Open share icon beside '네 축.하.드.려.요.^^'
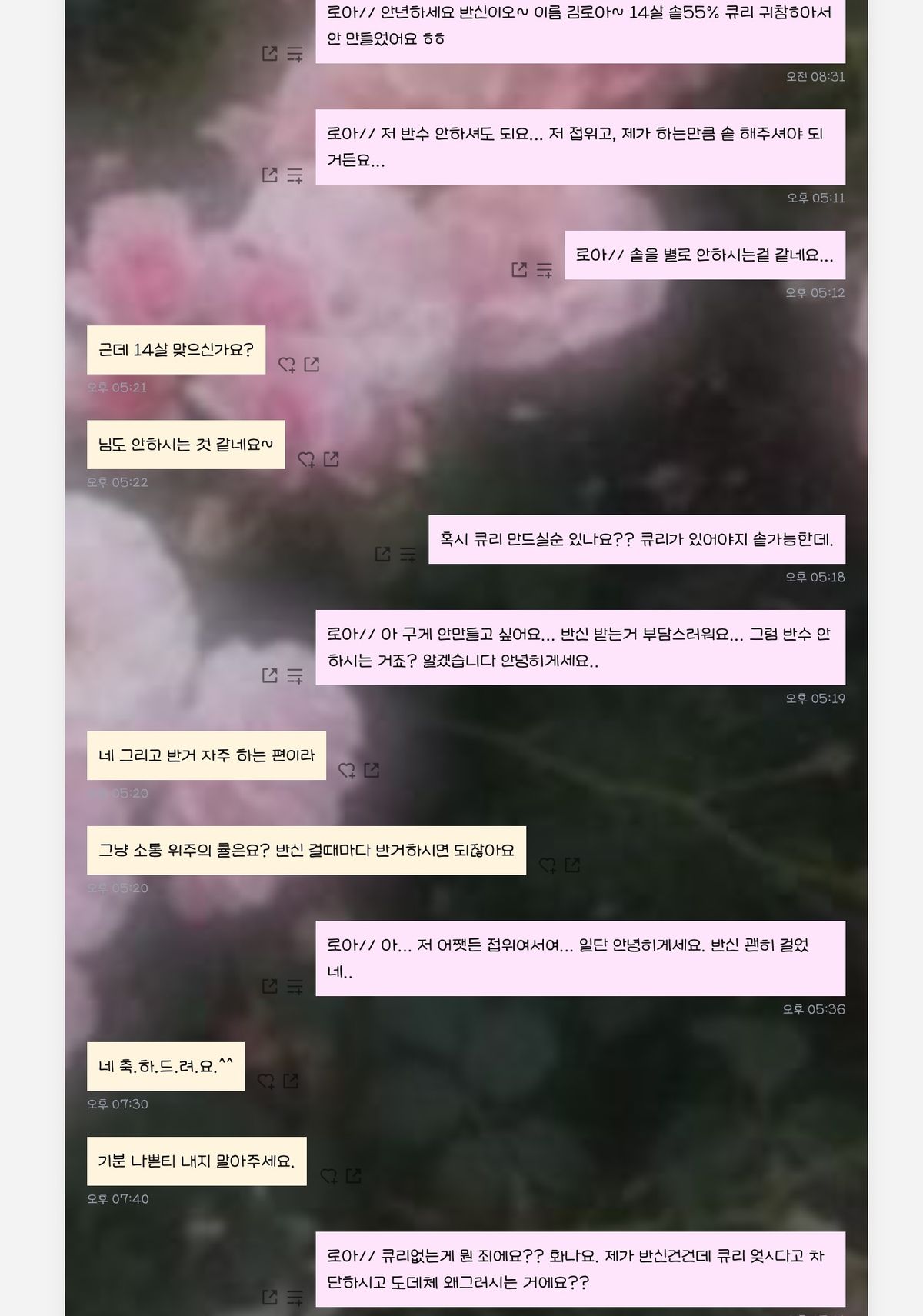The width and height of the screenshot is (923, 1316). [x=291, y=1081]
